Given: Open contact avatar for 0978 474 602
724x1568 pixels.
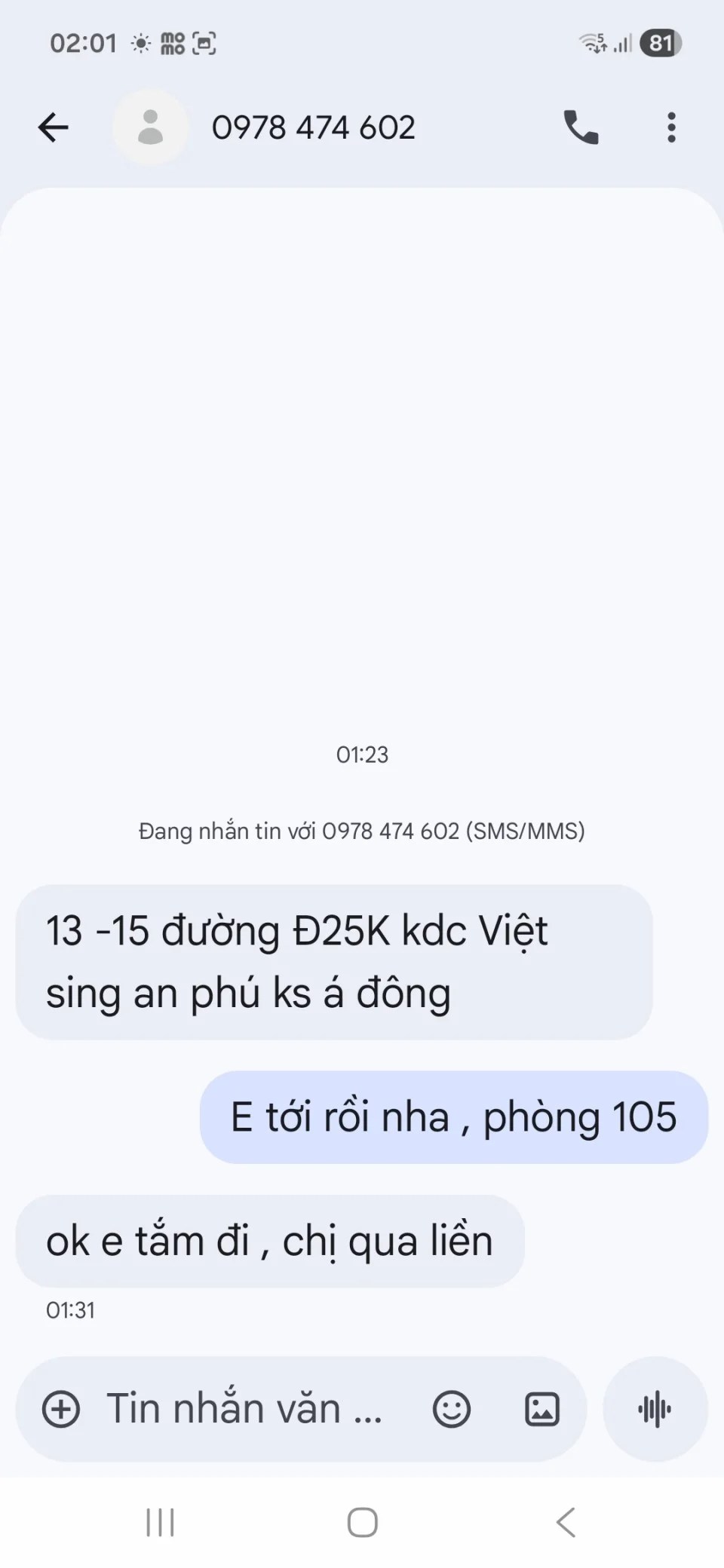Looking at the screenshot, I should [x=151, y=127].
